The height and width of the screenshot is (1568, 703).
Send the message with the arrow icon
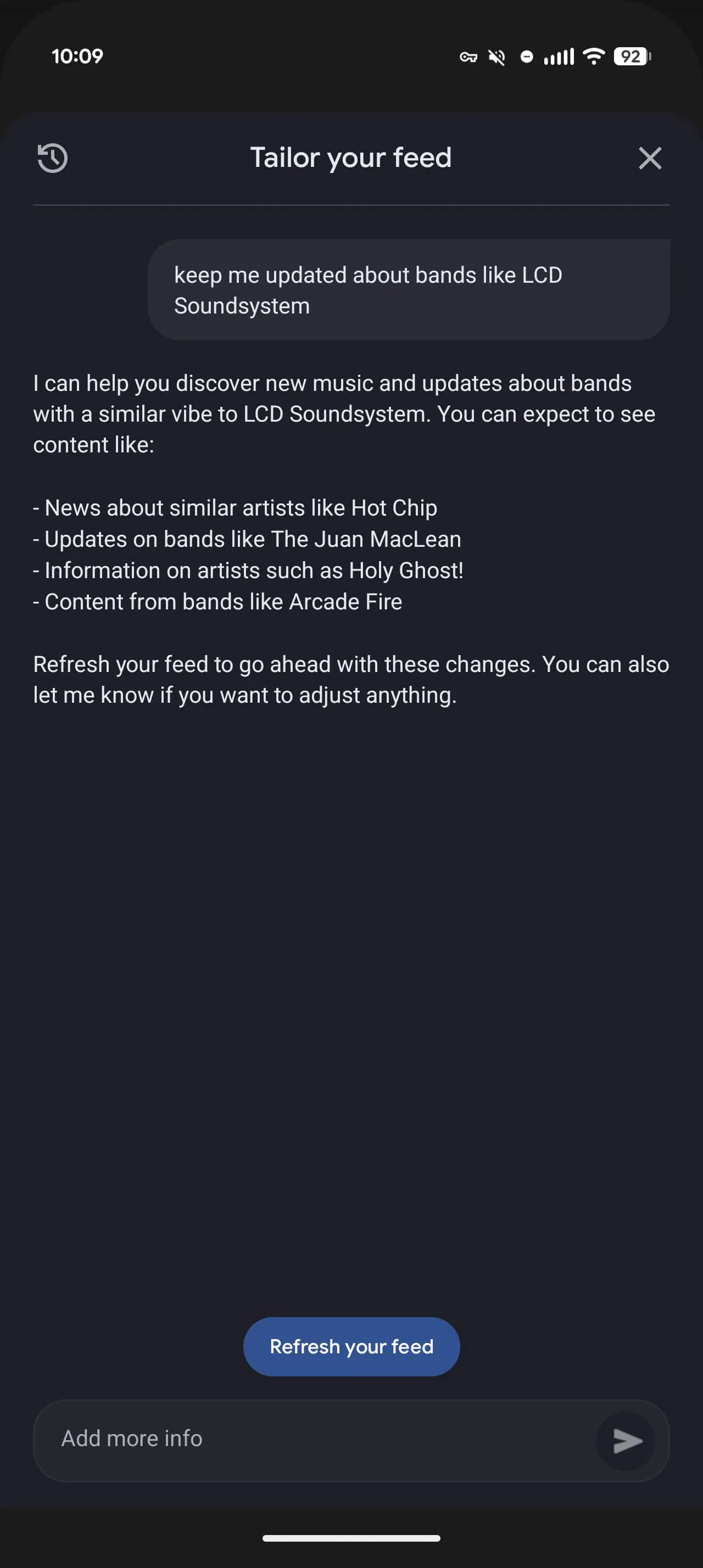pos(626,1441)
